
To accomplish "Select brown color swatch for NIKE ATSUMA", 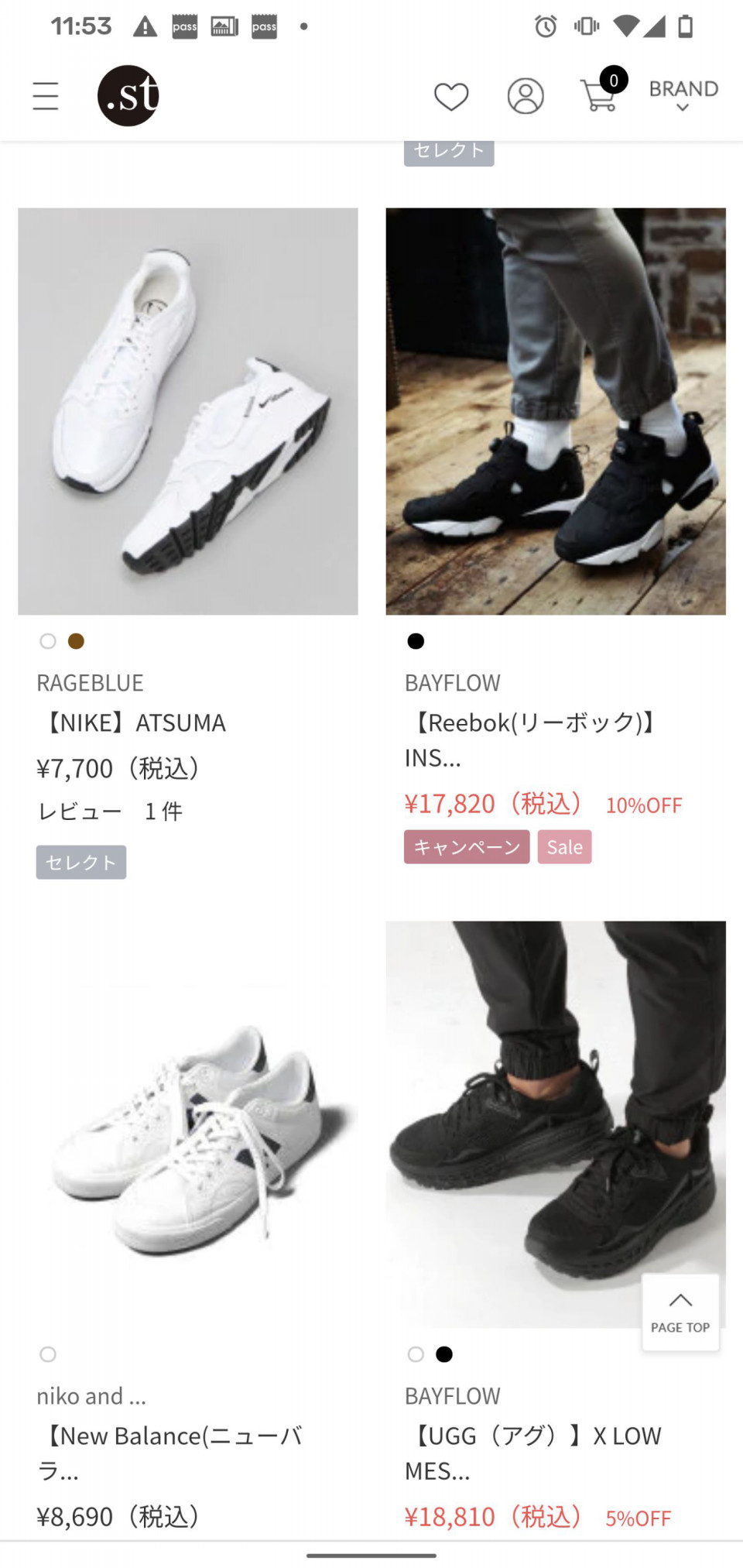I will pos(76,641).
